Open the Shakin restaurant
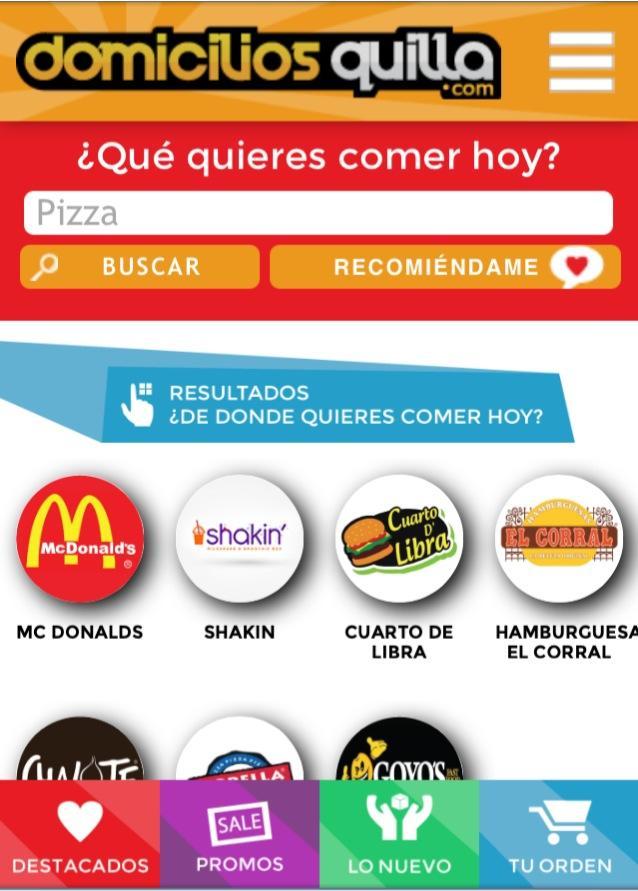The height and width of the screenshot is (891, 638). (x=239, y=539)
